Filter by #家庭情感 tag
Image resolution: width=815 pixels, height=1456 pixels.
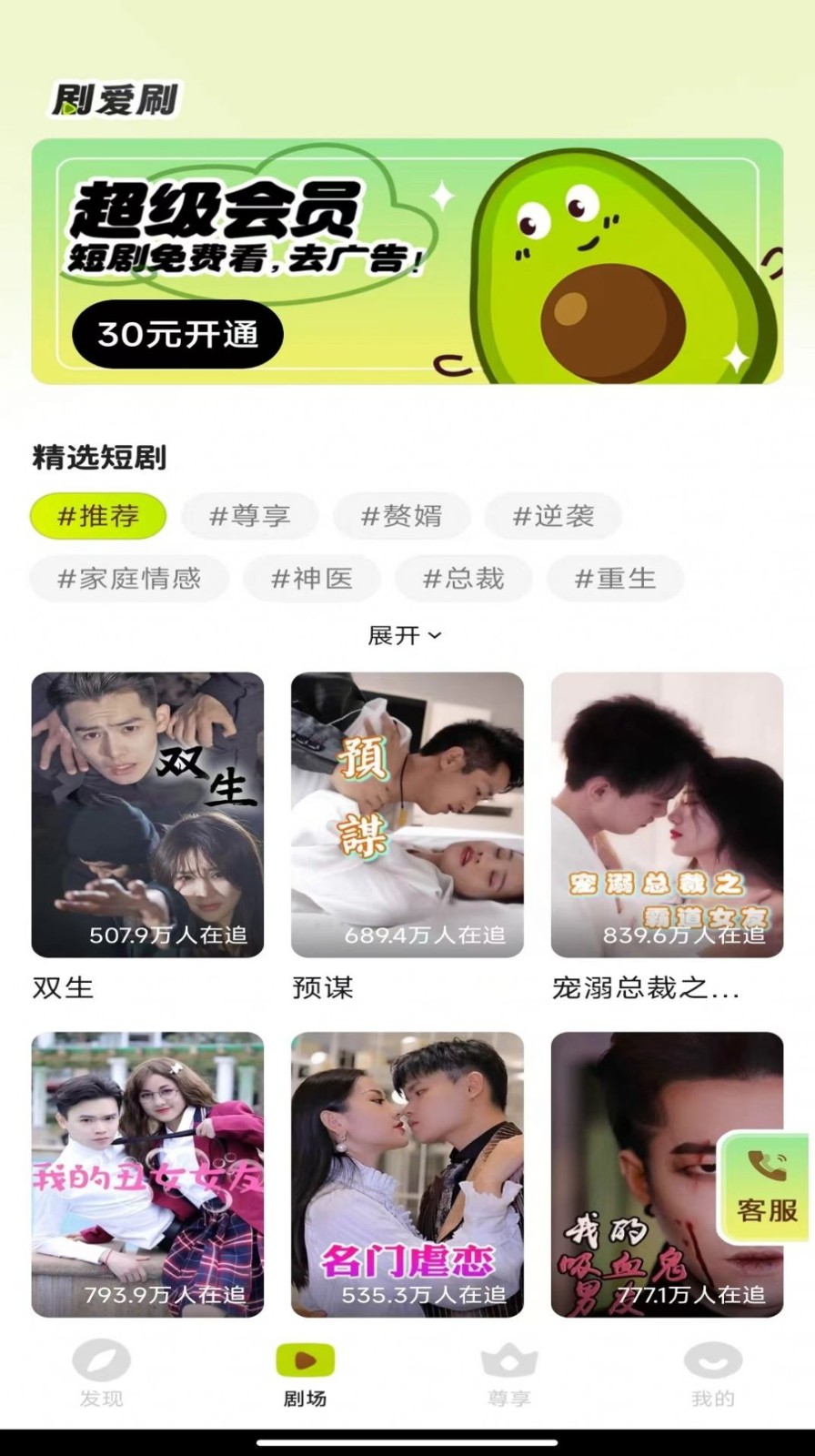(129, 578)
